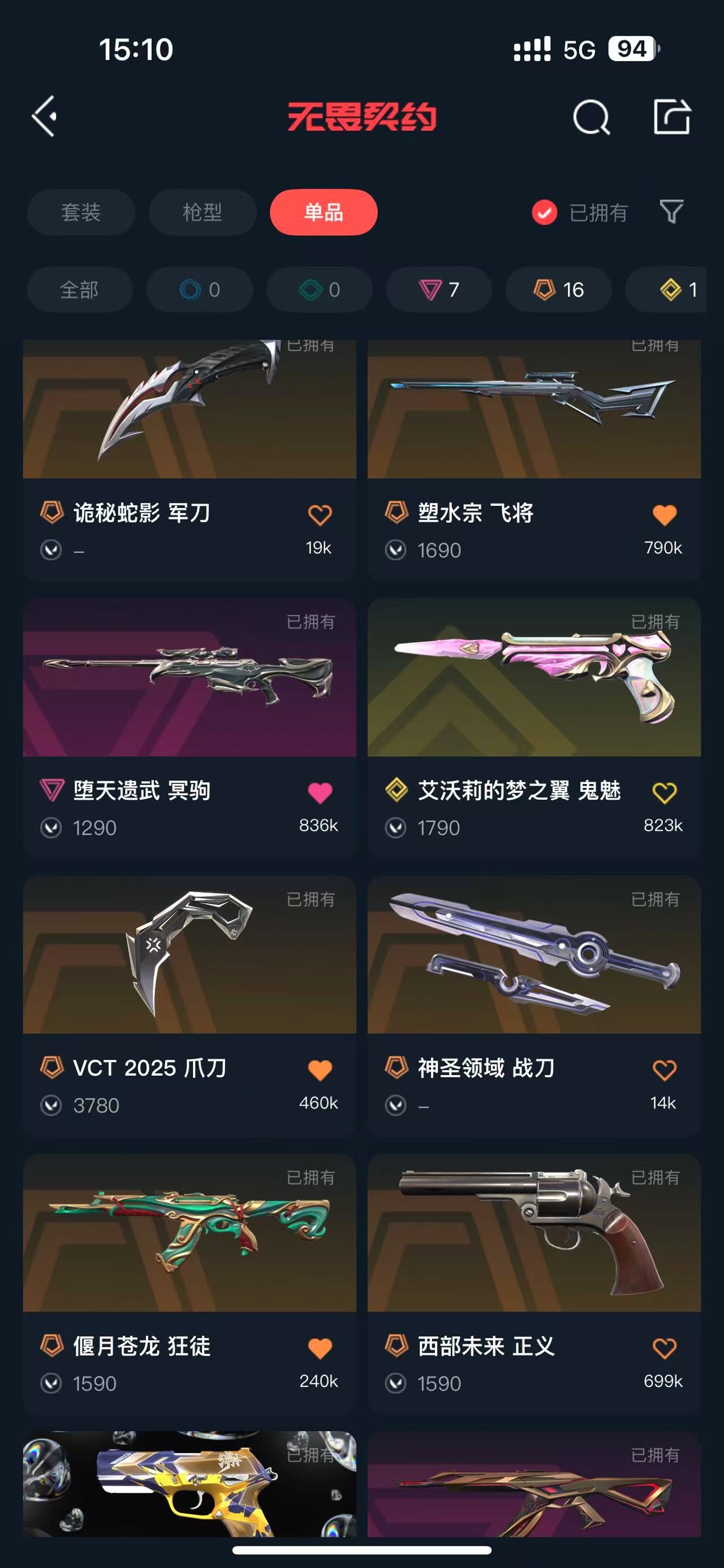Select the 全部 rarity chip
The height and width of the screenshot is (1568, 724).
click(x=79, y=290)
